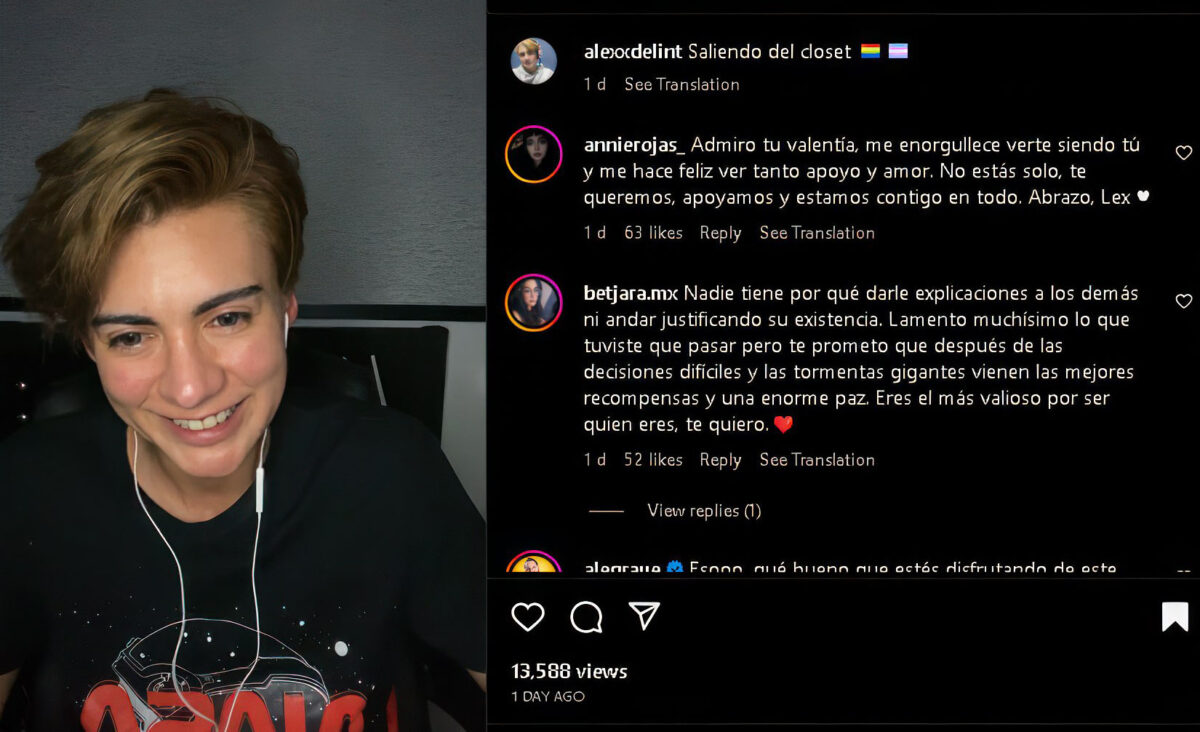See translation of betjara.mx's comment
This screenshot has width=1200, height=732.
pyautogui.click(x=816, y=460)
